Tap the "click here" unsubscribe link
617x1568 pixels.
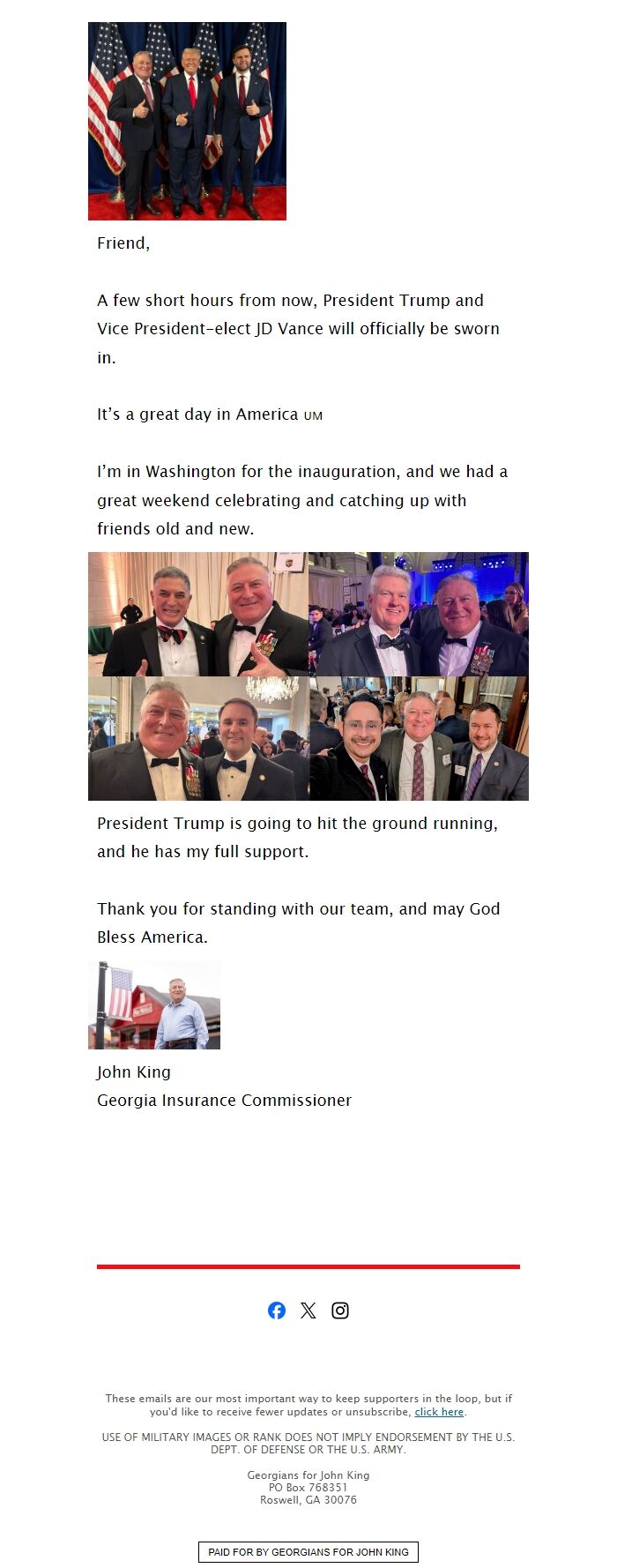(x=439, y=1412)
